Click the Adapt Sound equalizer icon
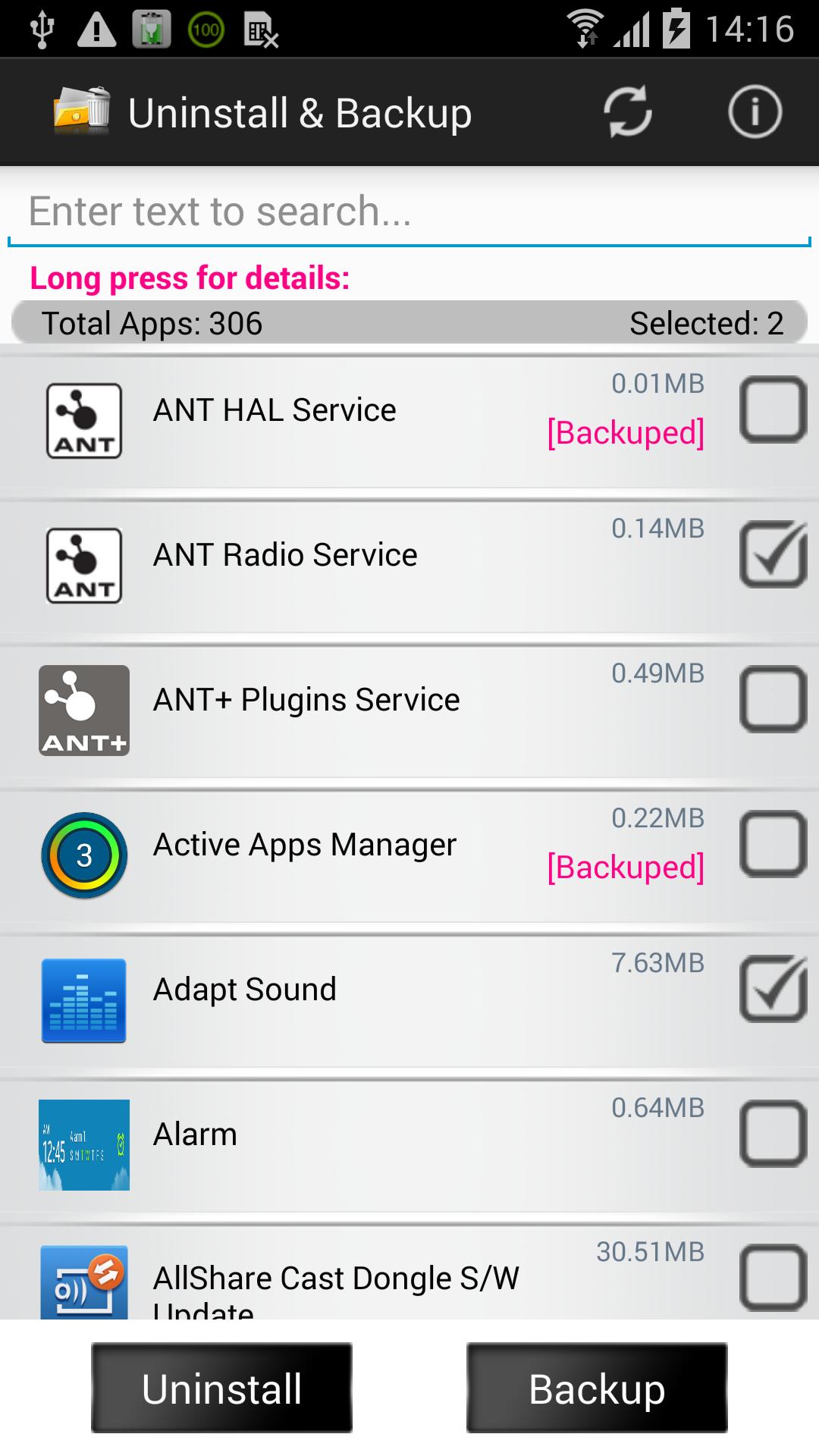The height and width of the screenshot is (1456, 819). (x=83, y=999)
